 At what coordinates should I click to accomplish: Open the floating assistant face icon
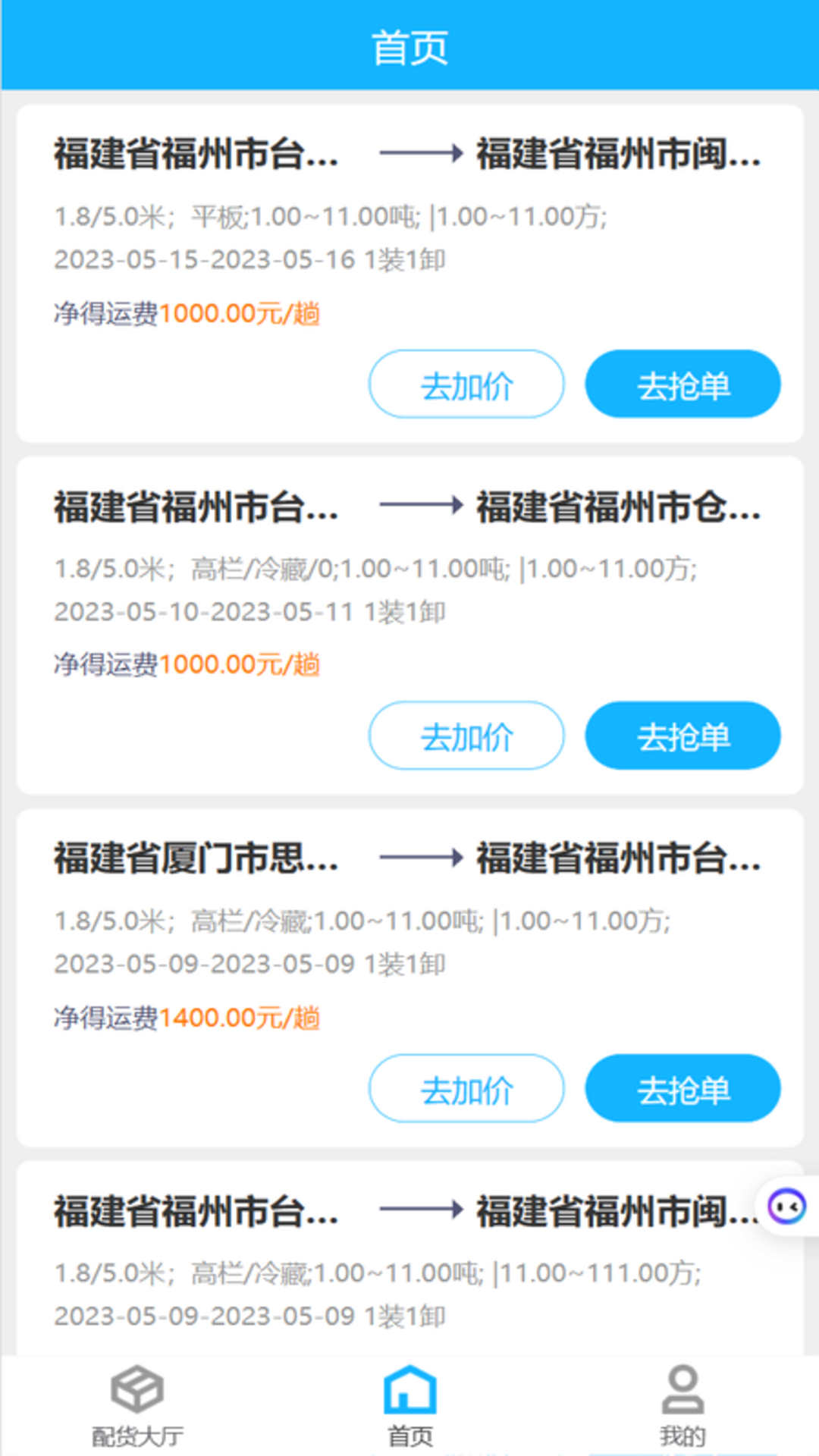[x=787, y=1206]
